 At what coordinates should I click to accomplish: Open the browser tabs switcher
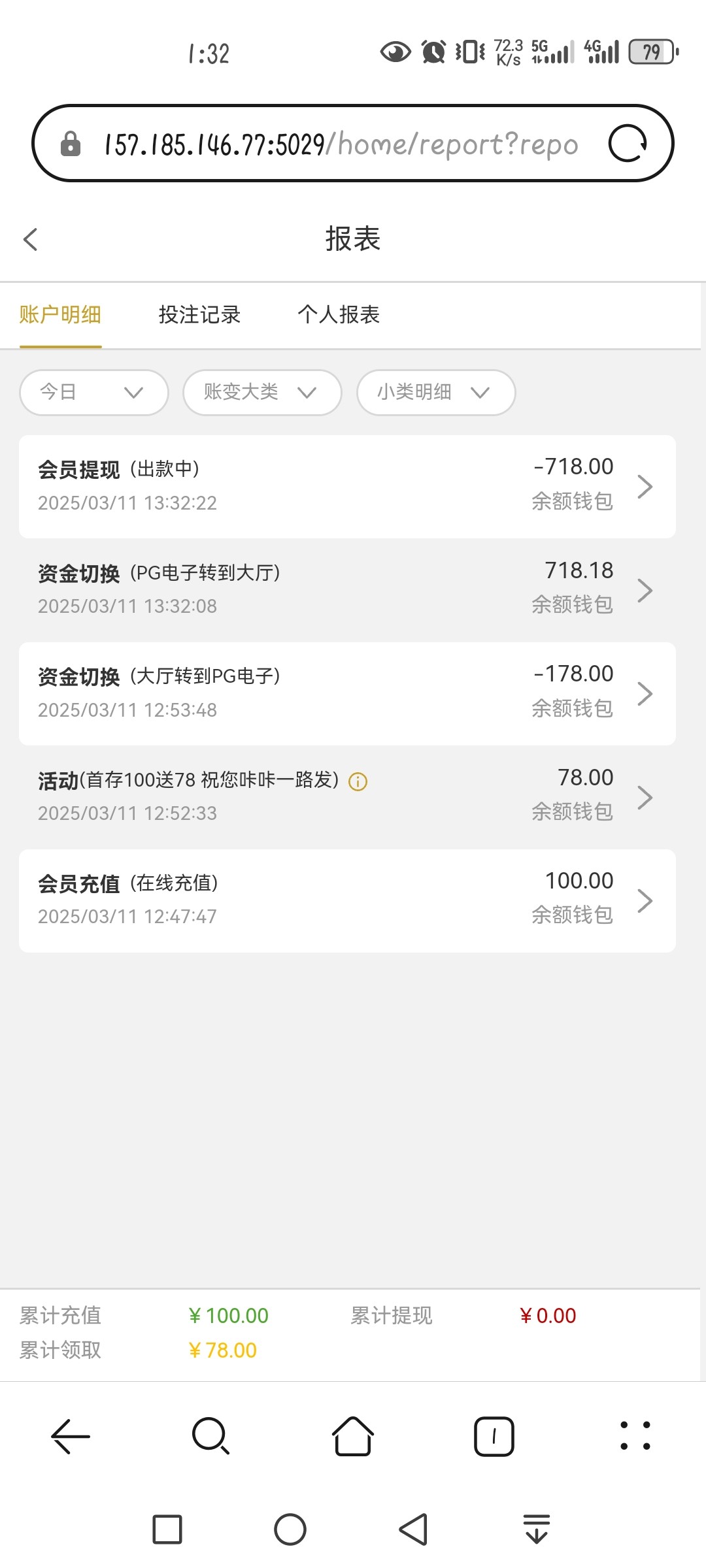pyautogui.click(x=494, y=1437)
